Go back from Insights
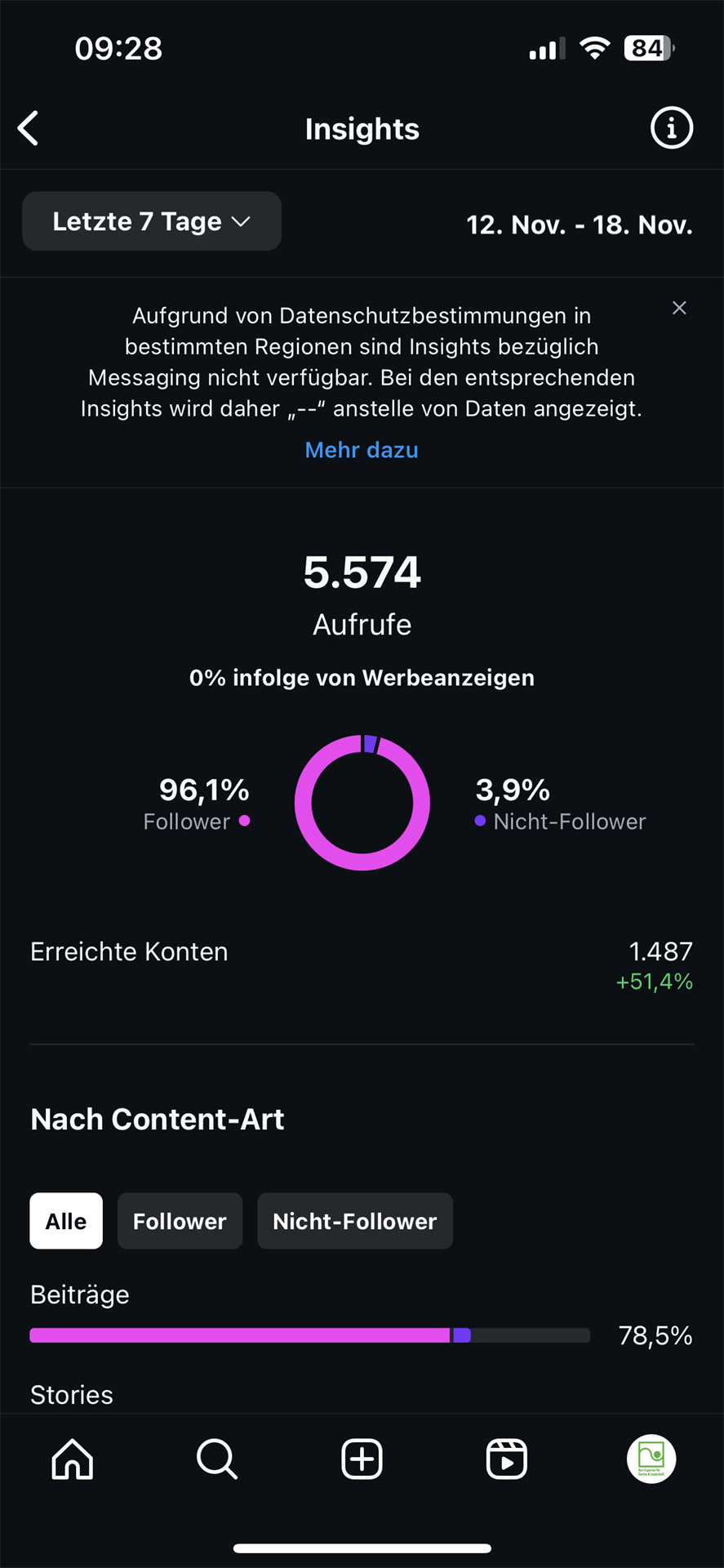 click(29, 128)
